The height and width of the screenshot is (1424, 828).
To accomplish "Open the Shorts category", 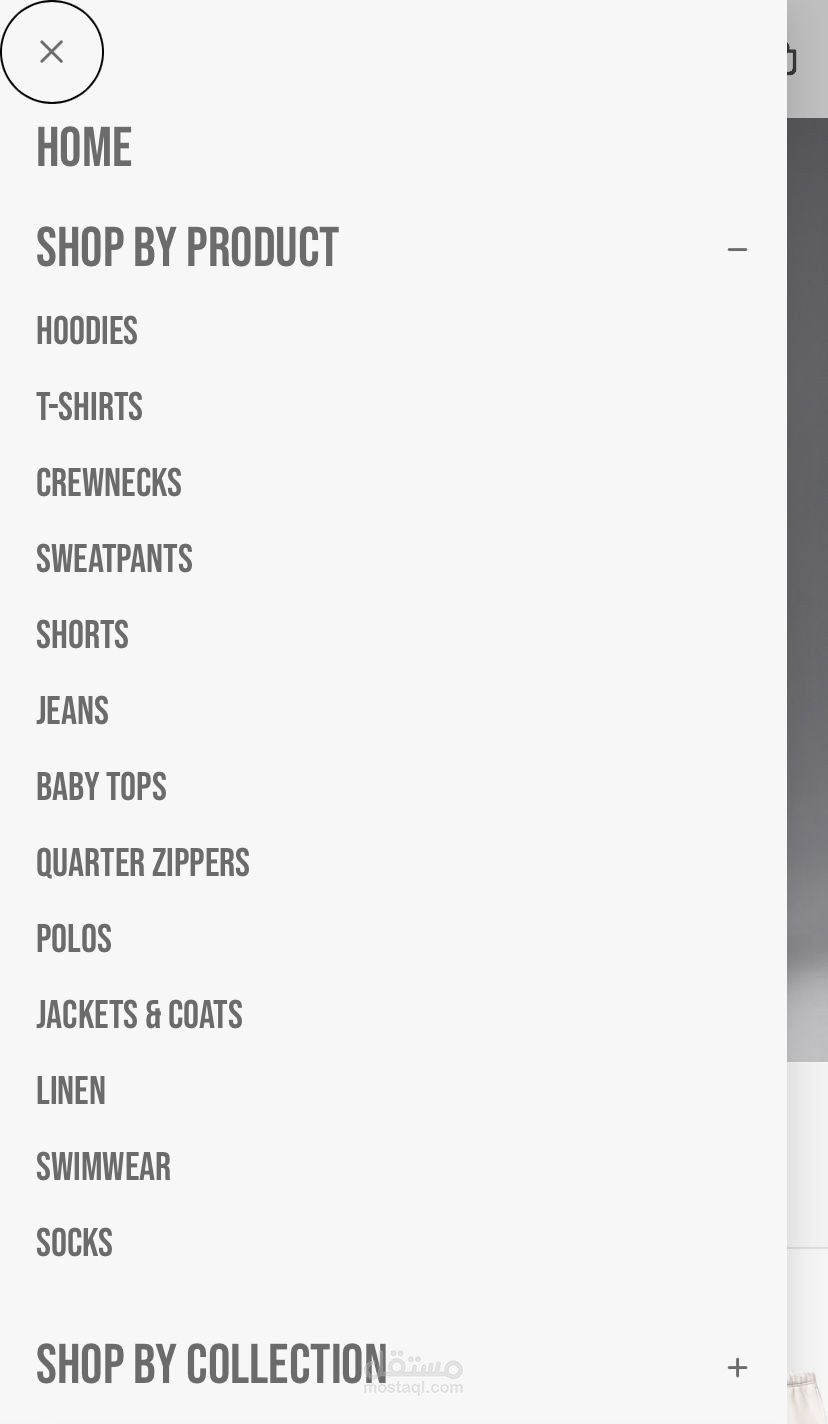I will point(82,635).
